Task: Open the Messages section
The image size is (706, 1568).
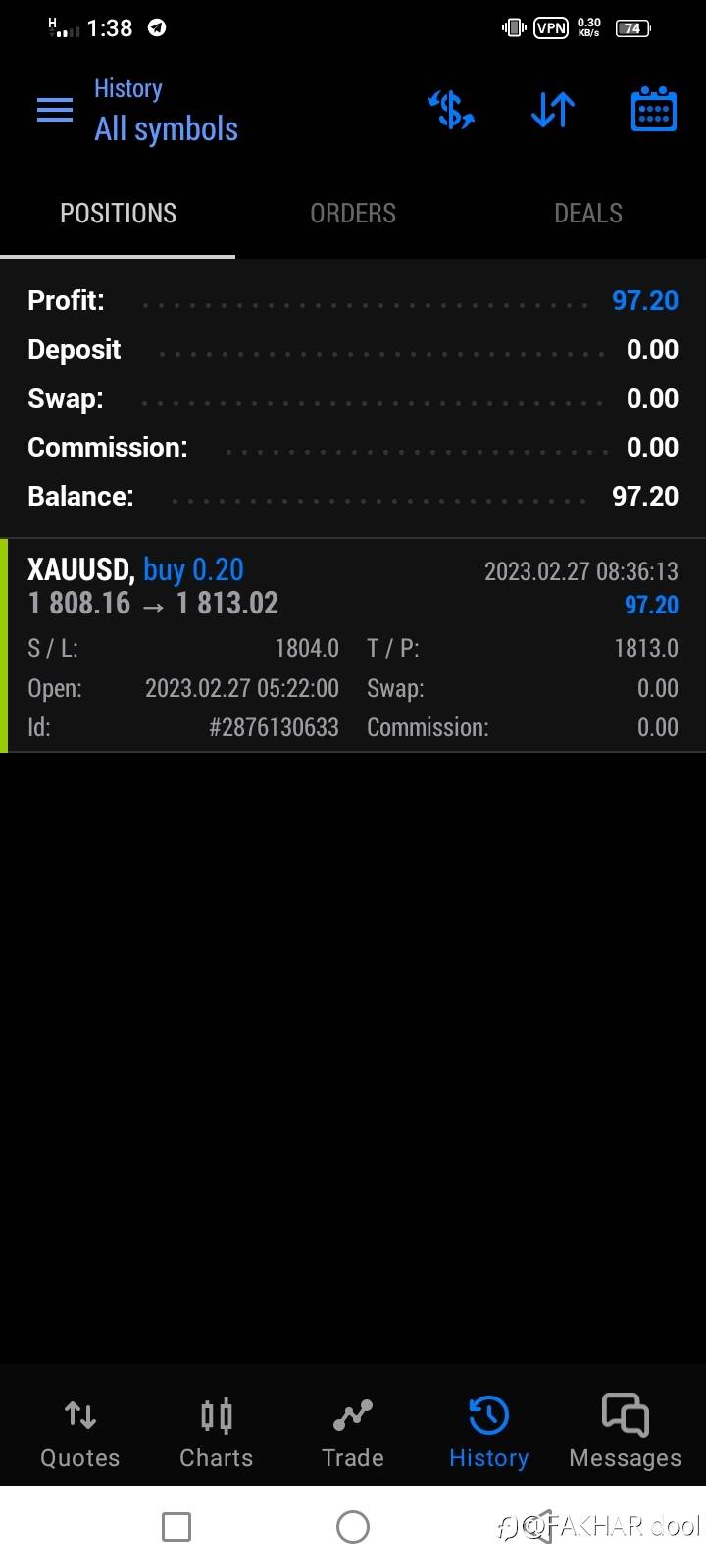Action: pyautogui.click(x=625, y=1433)
